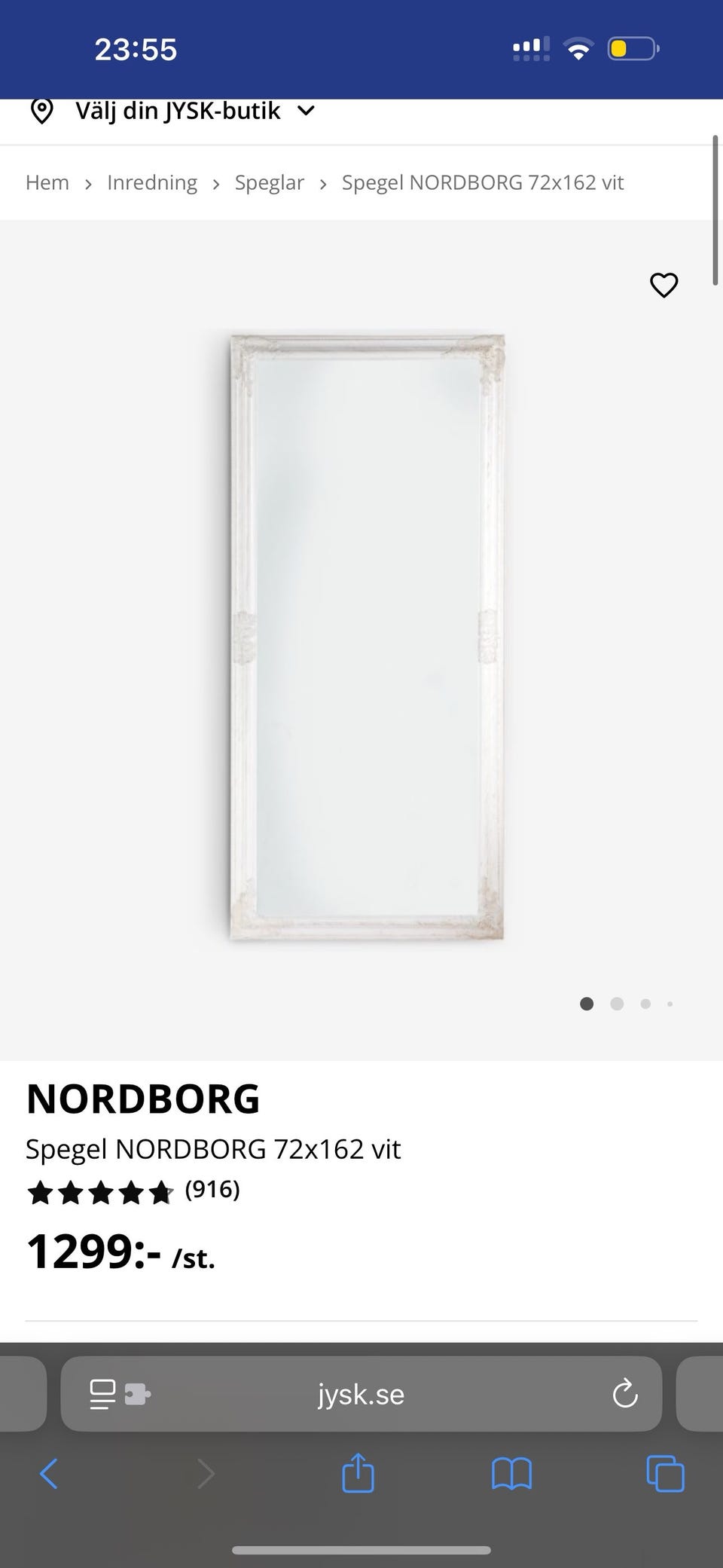Open the Hem breadcrumb link

pyautogui.click(x=47, y=182)
